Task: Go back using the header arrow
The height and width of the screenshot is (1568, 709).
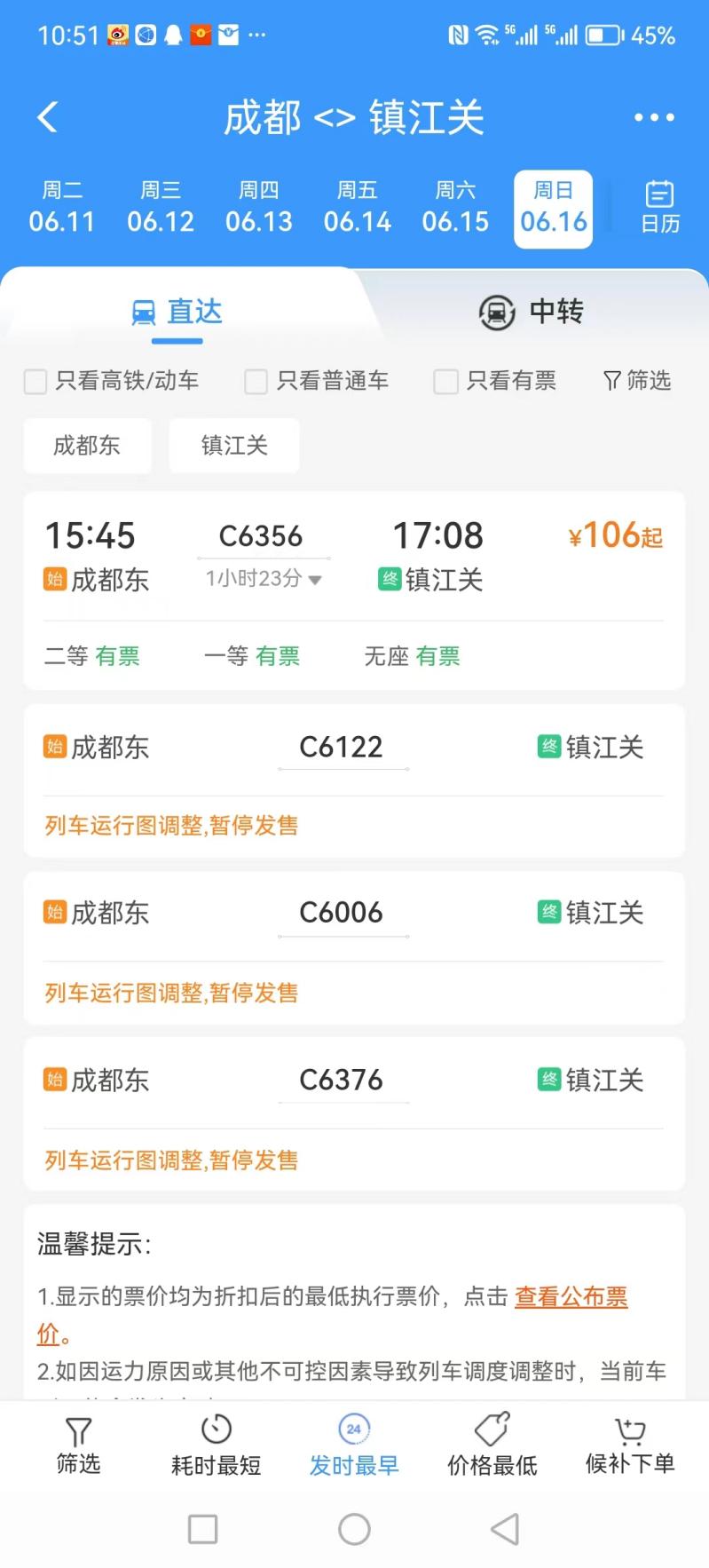Action: coord(48,117)
